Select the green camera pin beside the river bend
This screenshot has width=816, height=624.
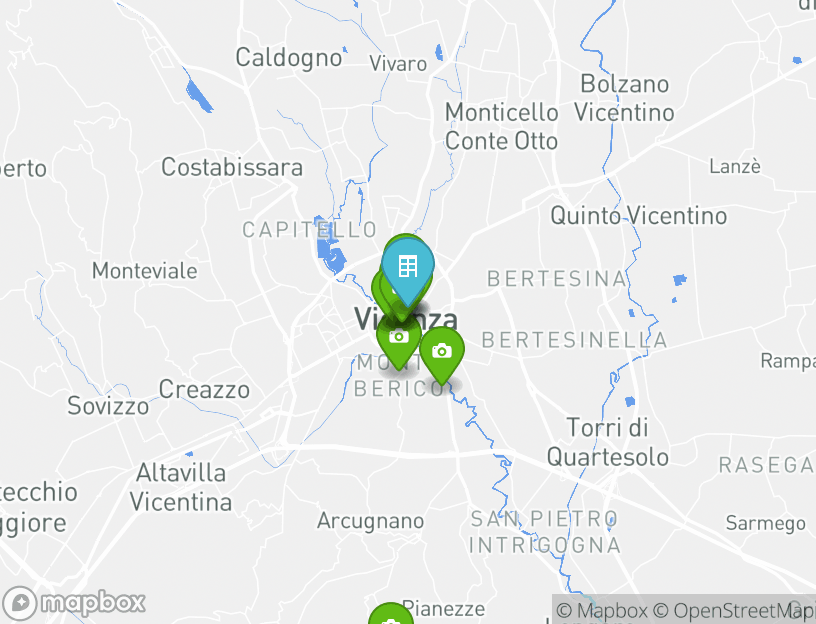click(441, 351)
